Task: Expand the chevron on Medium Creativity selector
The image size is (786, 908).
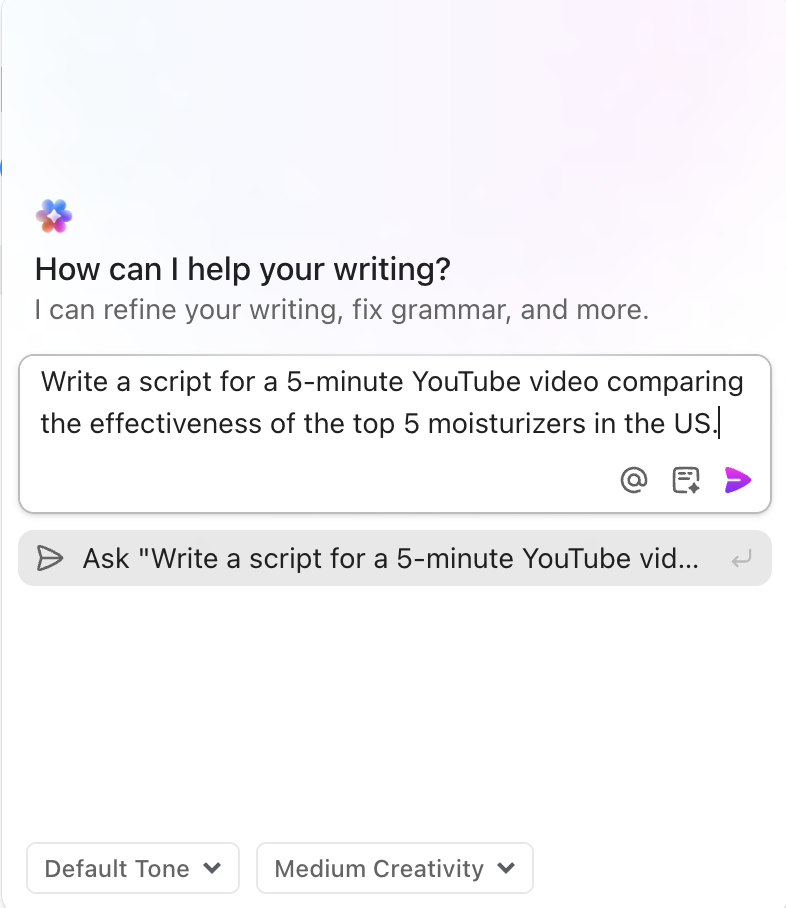Action: pos(507,868)
